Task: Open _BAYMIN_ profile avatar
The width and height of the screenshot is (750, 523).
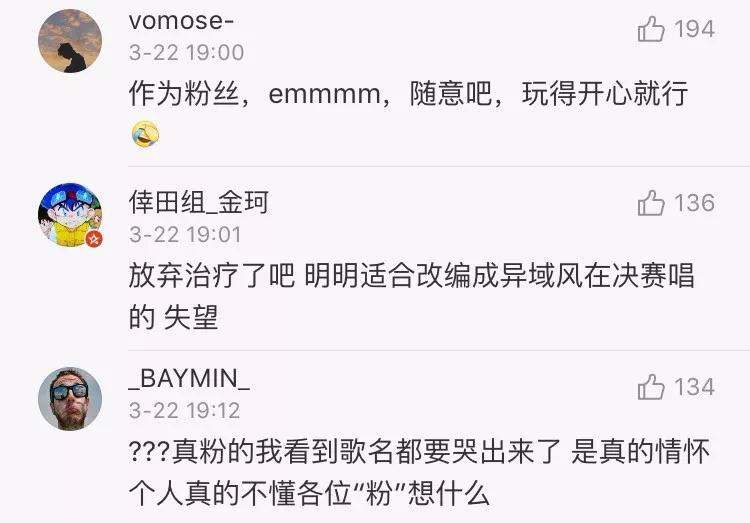Action: click(70, 399)
